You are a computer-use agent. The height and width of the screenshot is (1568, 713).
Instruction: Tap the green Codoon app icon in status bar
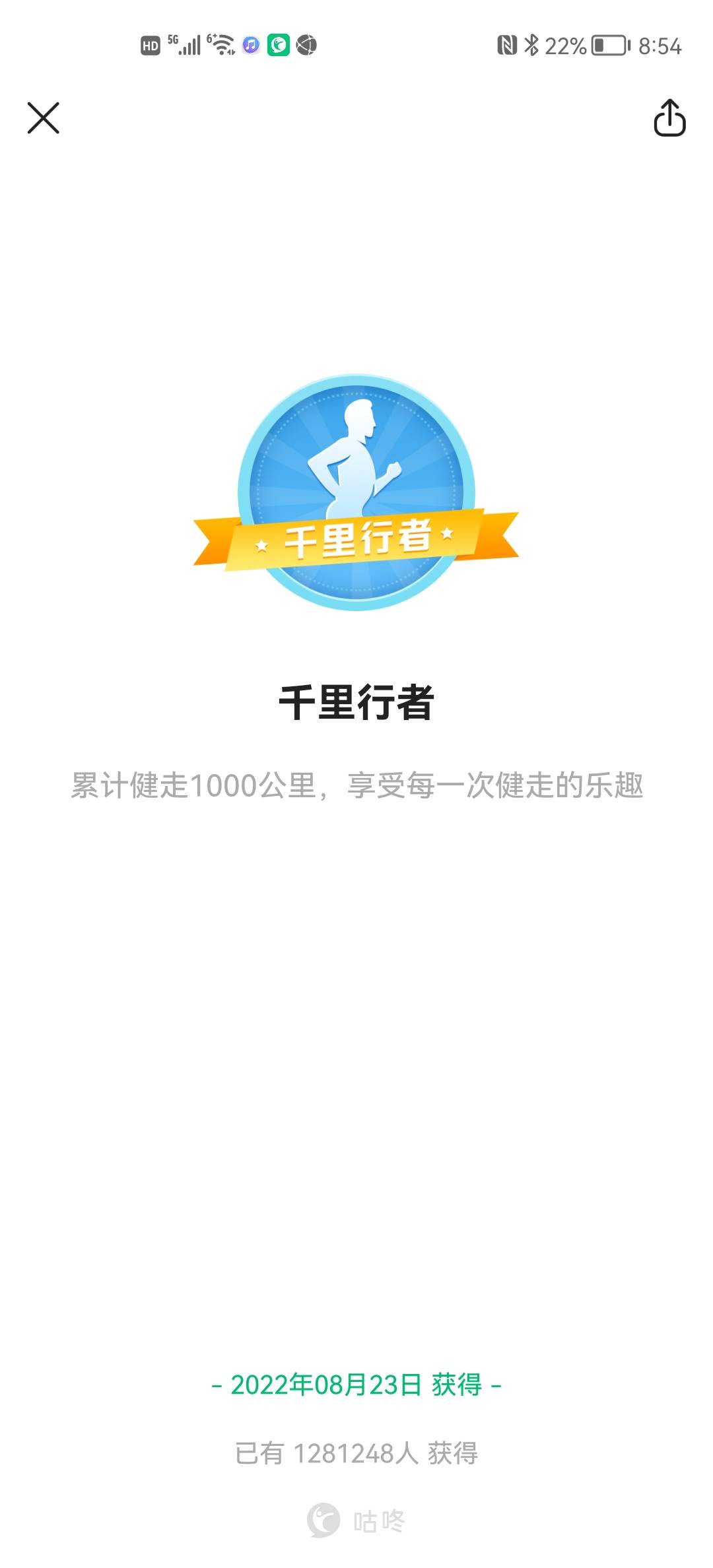(278, 44)
